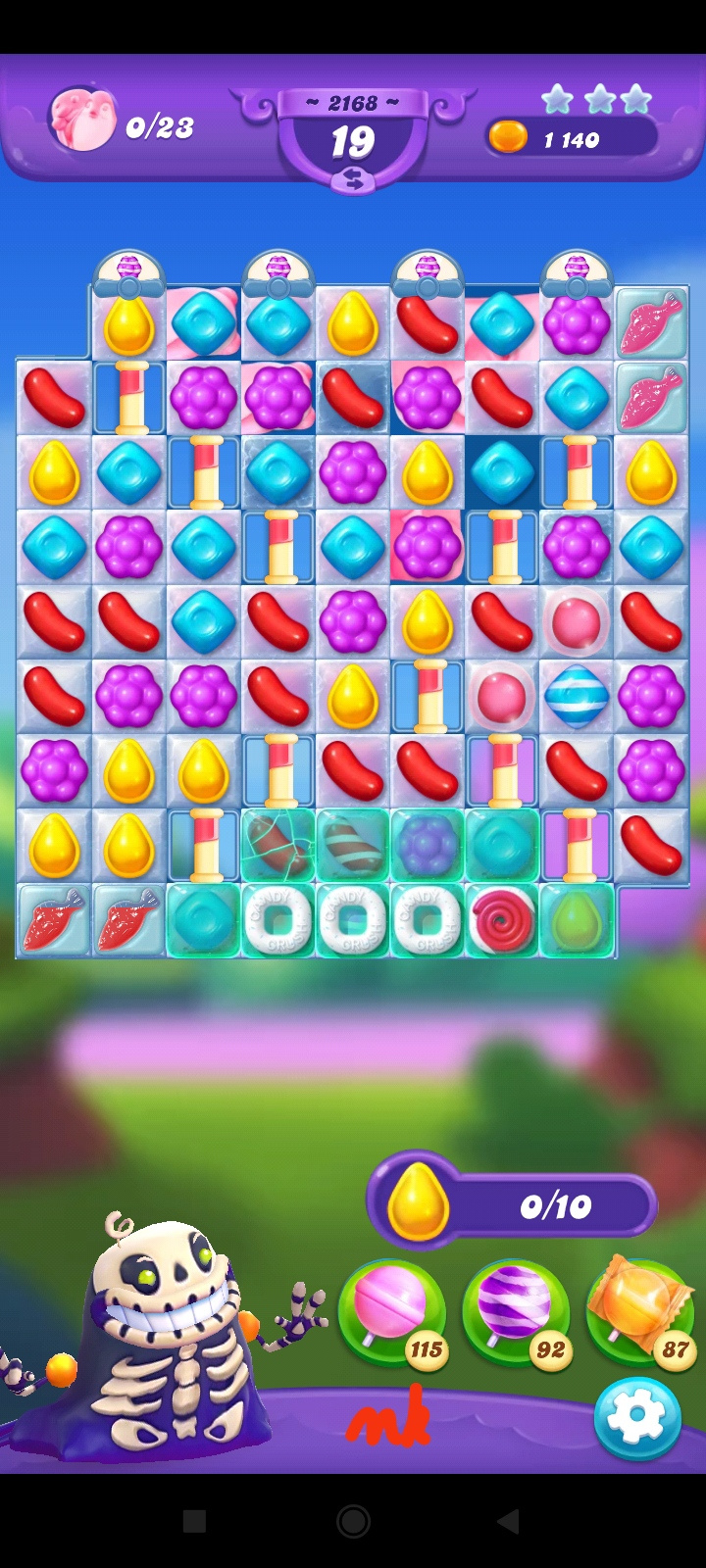Tap the Android back button
This screenshot has width=706, height=1568.
(507, 1521)
